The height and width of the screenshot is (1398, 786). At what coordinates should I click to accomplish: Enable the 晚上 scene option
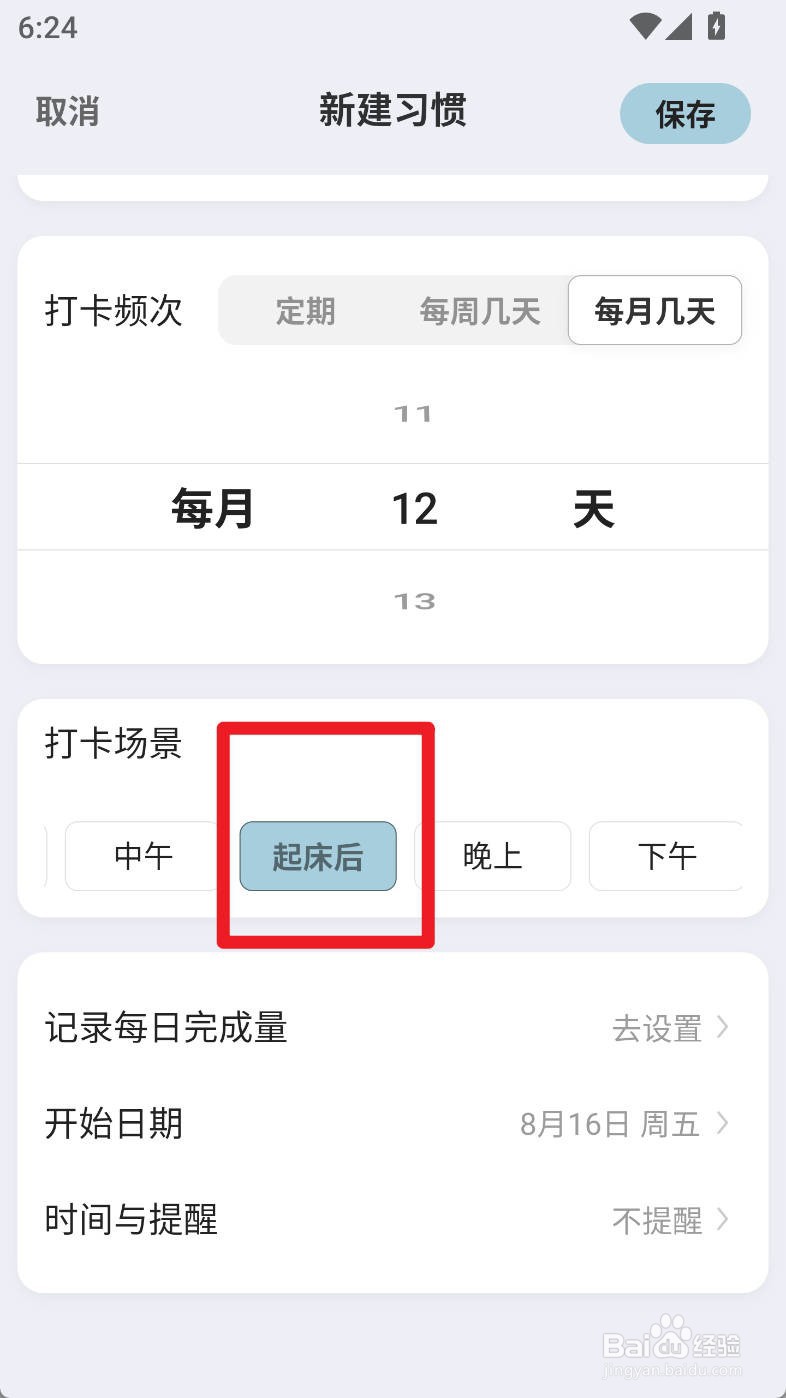[x=492, y=856]
